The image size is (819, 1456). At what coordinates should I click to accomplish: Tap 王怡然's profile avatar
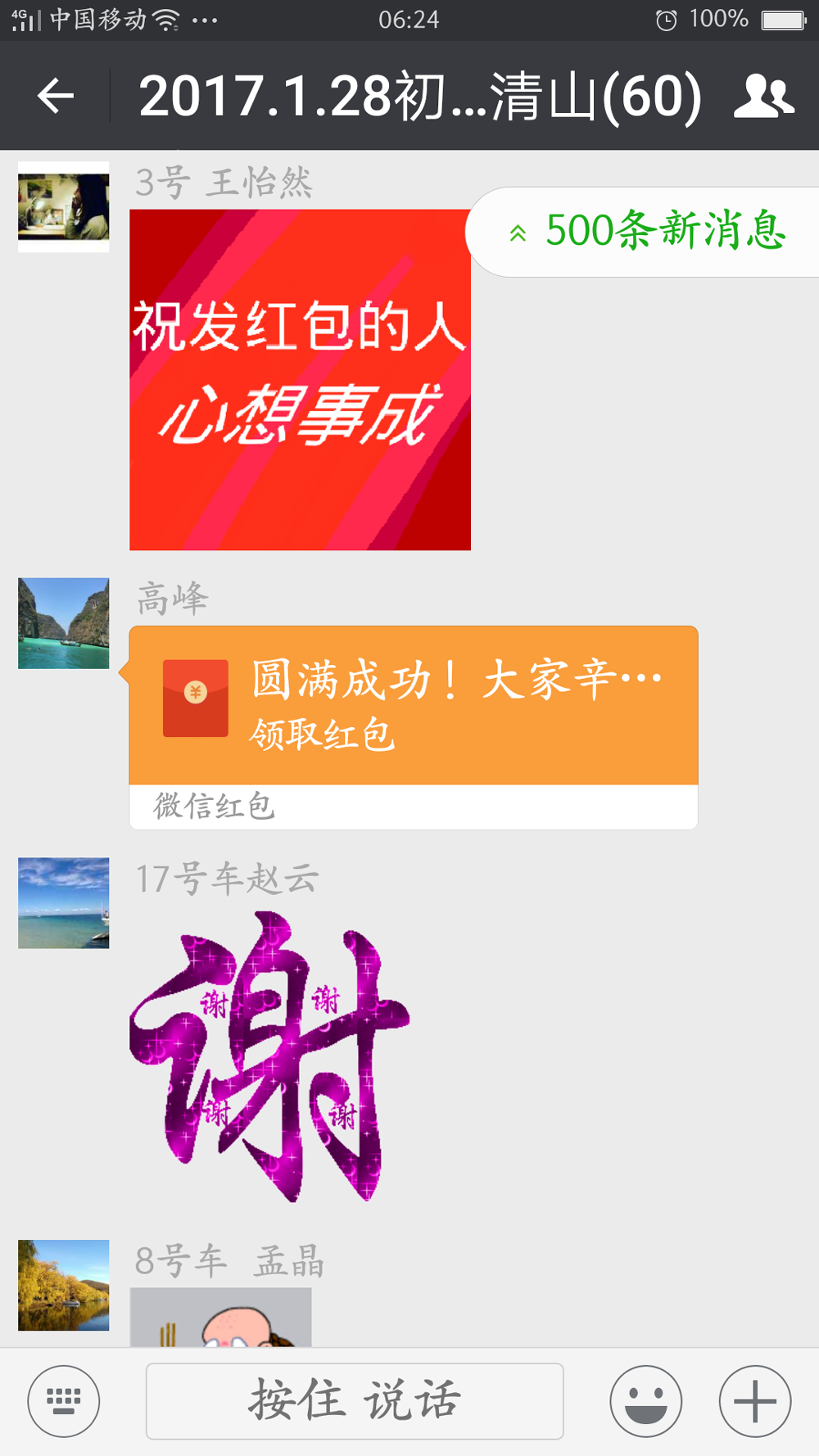(64, 207)
